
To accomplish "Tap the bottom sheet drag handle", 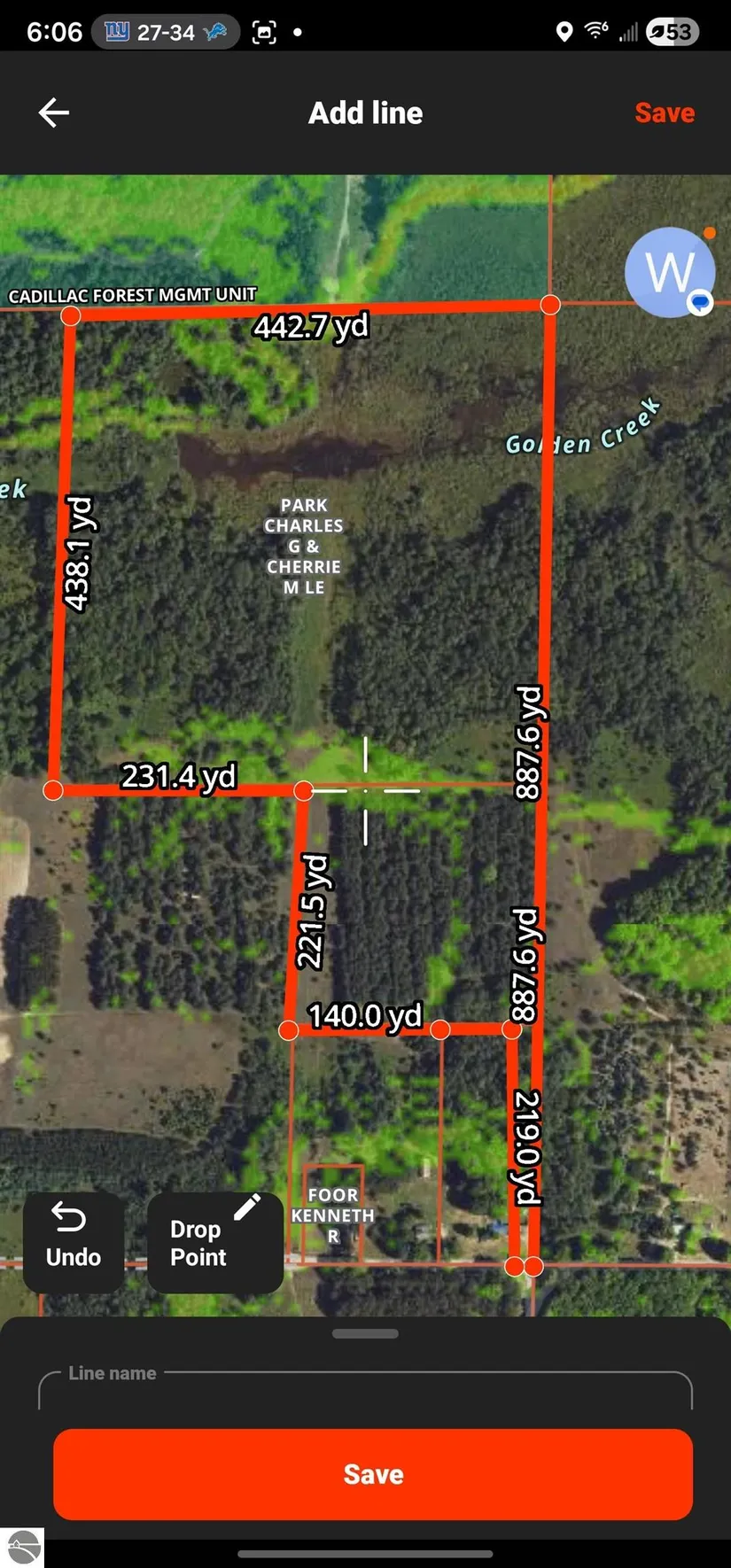I will coord(365,1333).
